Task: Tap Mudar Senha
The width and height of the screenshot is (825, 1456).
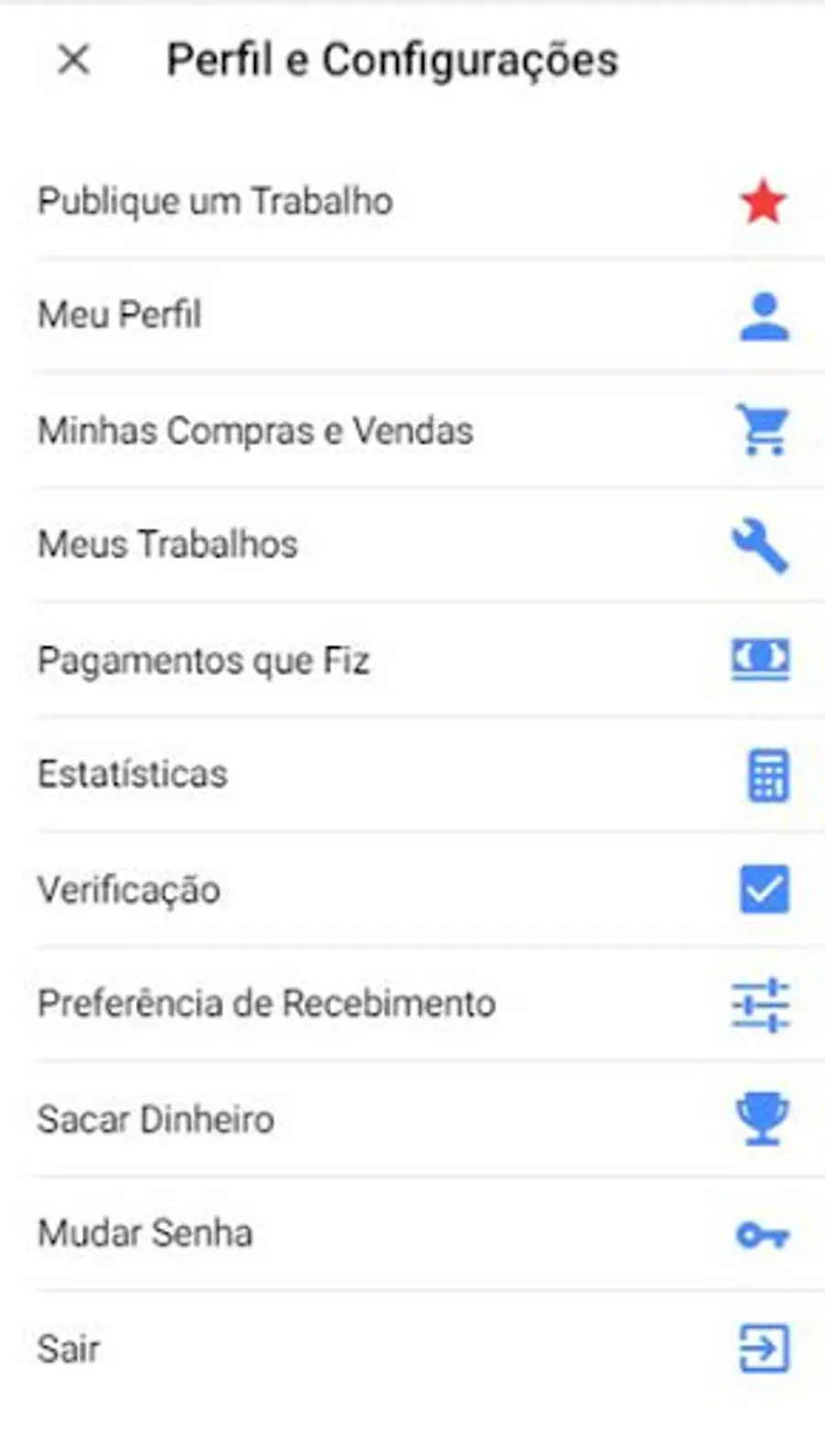Action: click(145, 1233)
